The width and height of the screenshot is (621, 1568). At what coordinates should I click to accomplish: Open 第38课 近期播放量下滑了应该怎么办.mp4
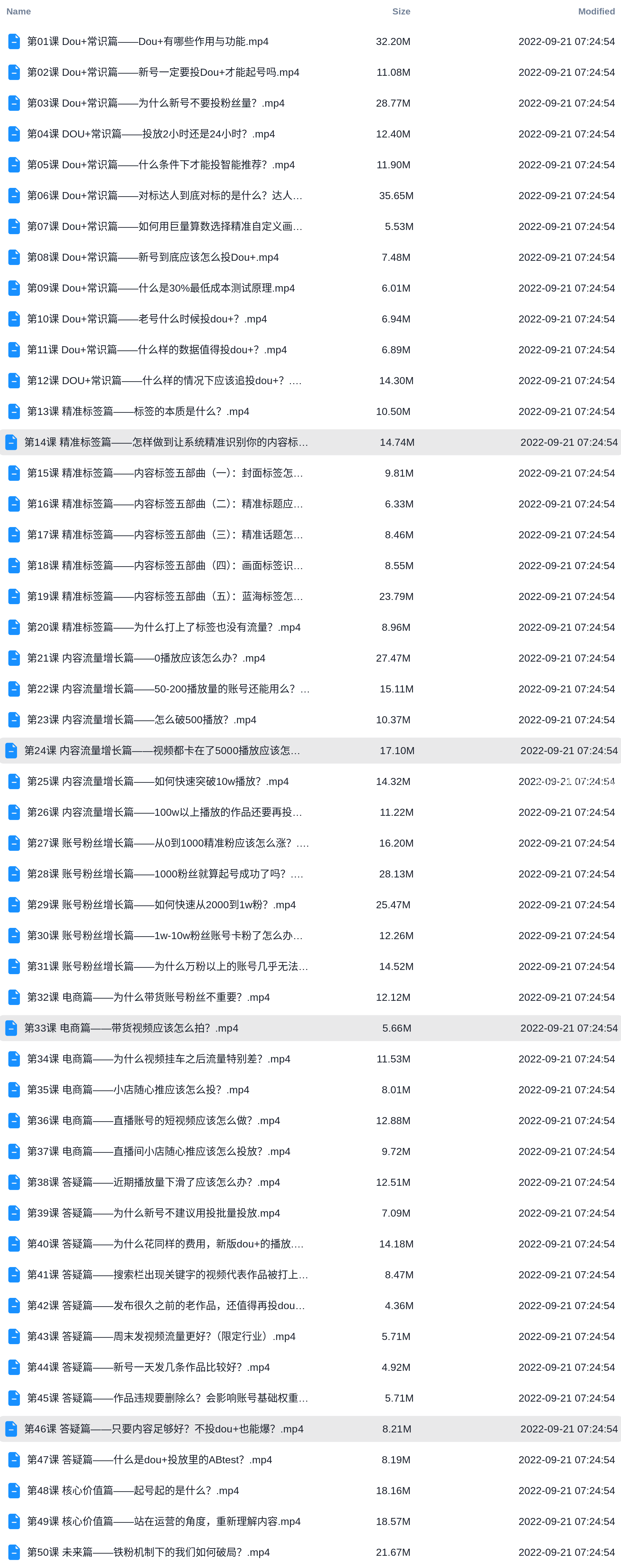[x=153, y=1182]
